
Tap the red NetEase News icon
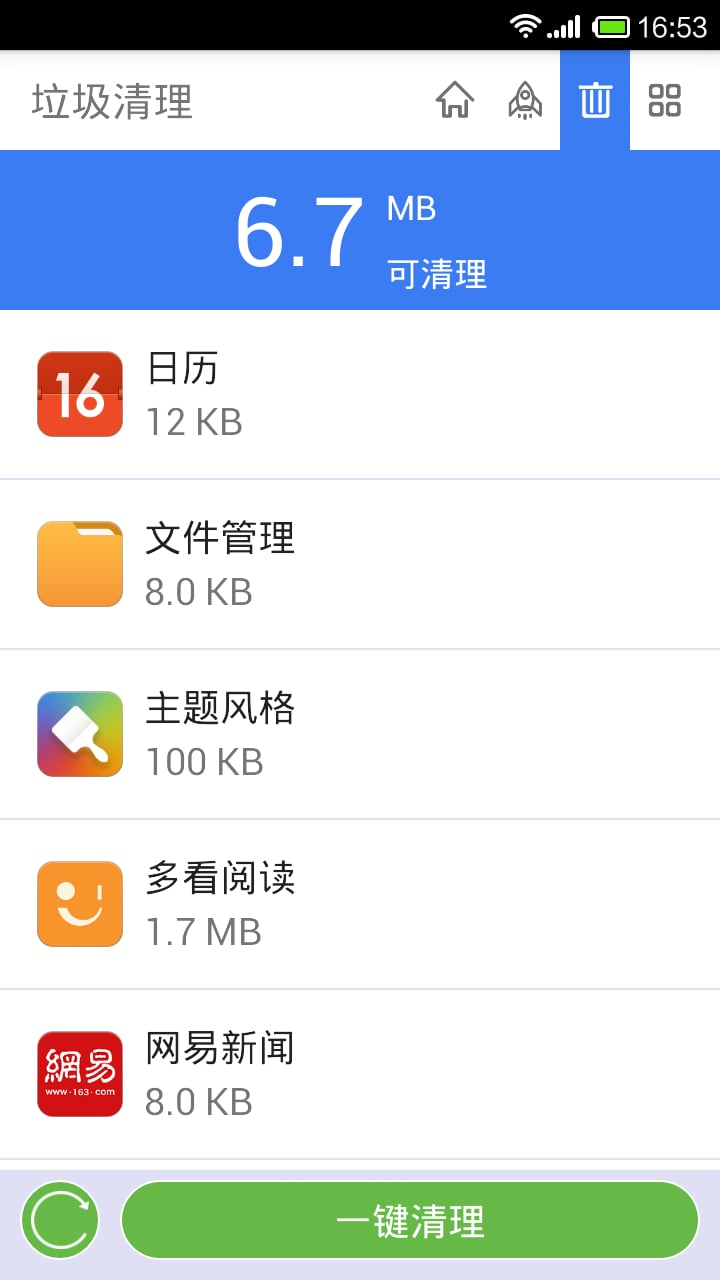[79, 1074]
